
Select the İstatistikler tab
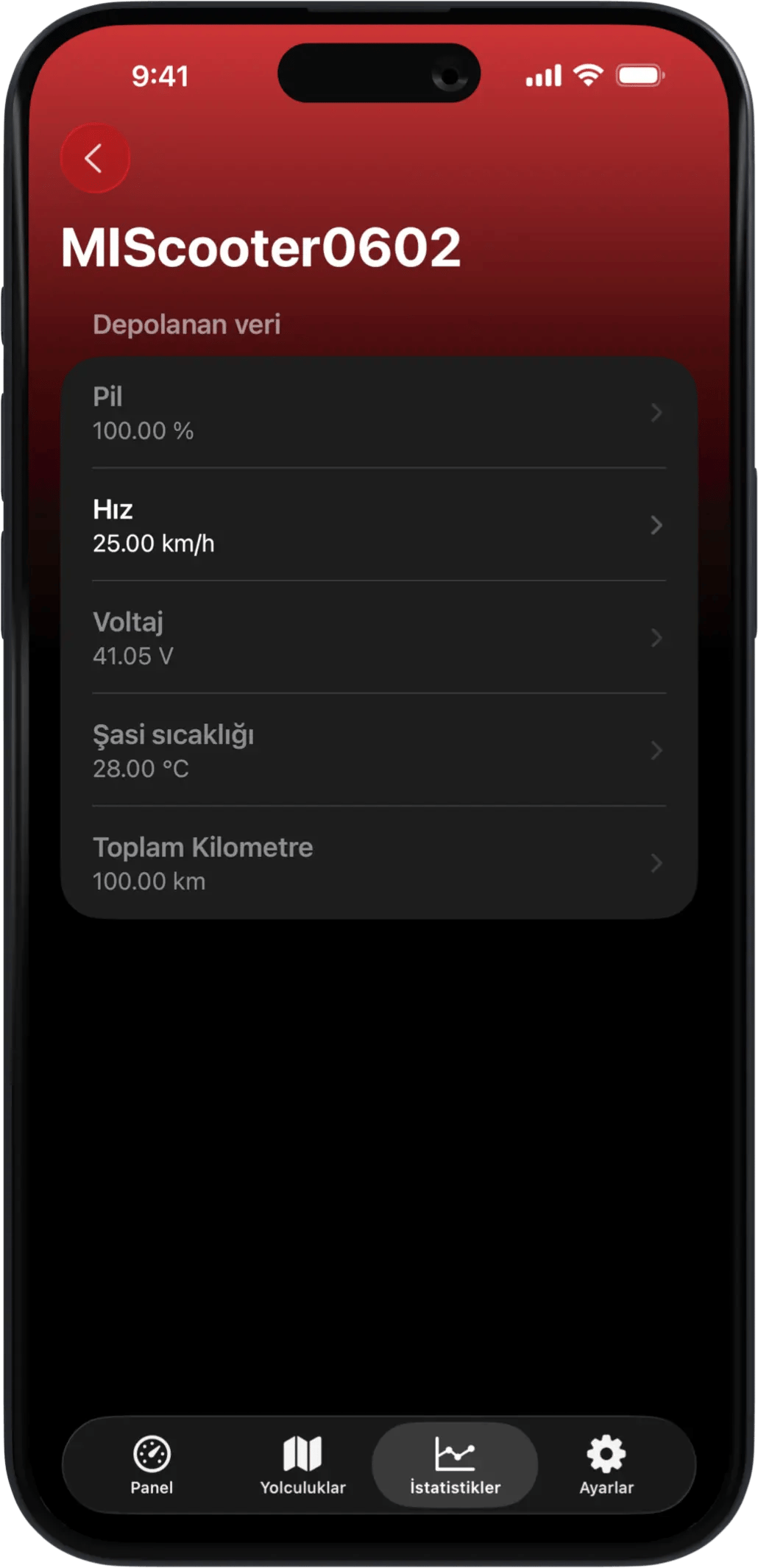pyautogui.click(x=455, y=1465)
